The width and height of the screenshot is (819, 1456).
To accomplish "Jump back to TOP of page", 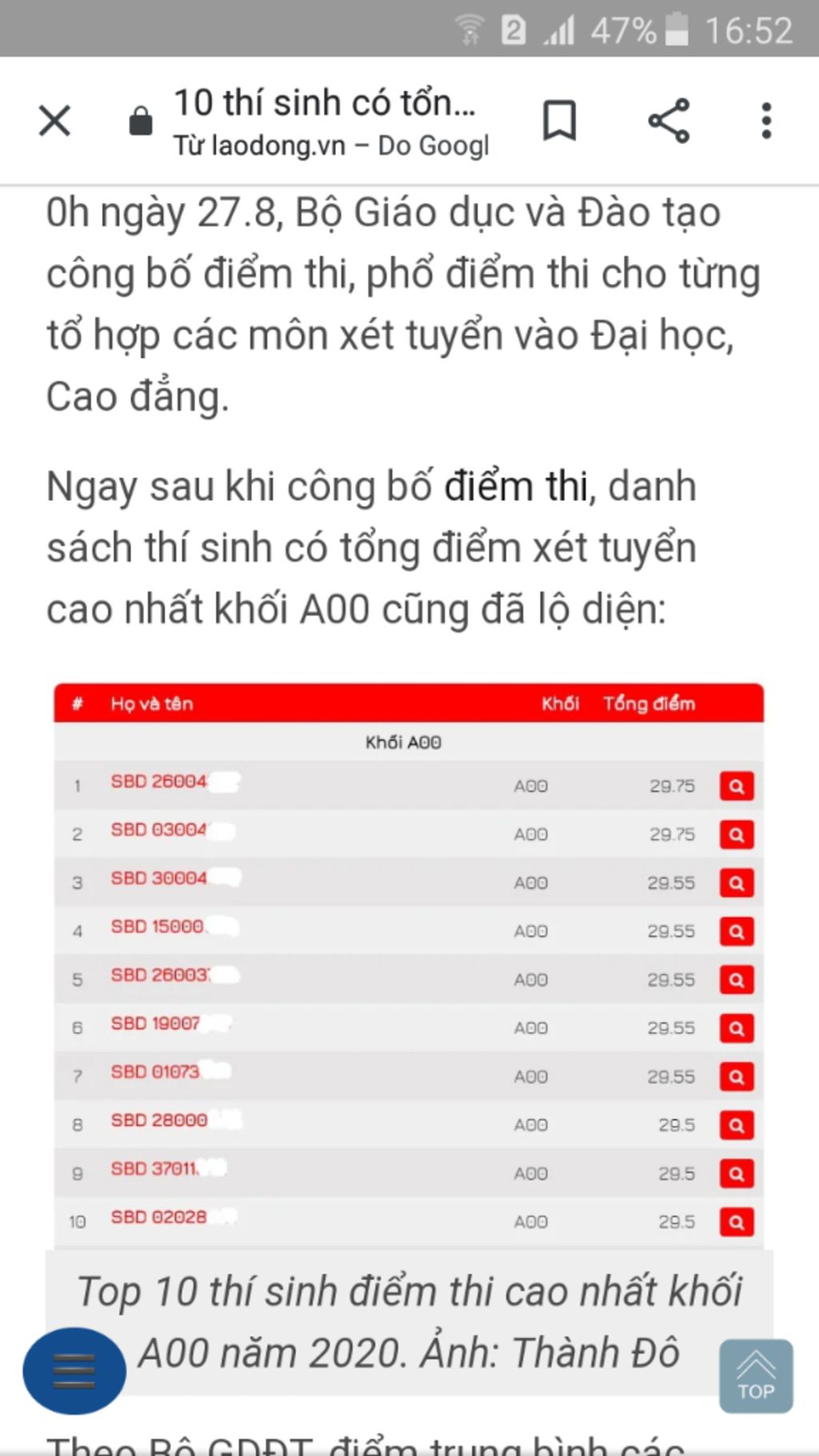I will point(756,1376).
